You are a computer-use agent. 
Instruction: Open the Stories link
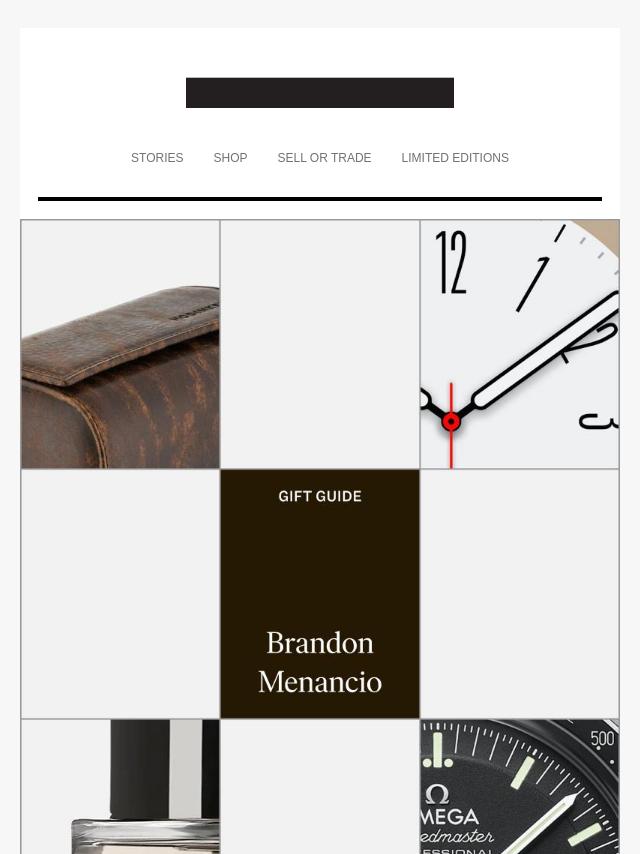157,158
